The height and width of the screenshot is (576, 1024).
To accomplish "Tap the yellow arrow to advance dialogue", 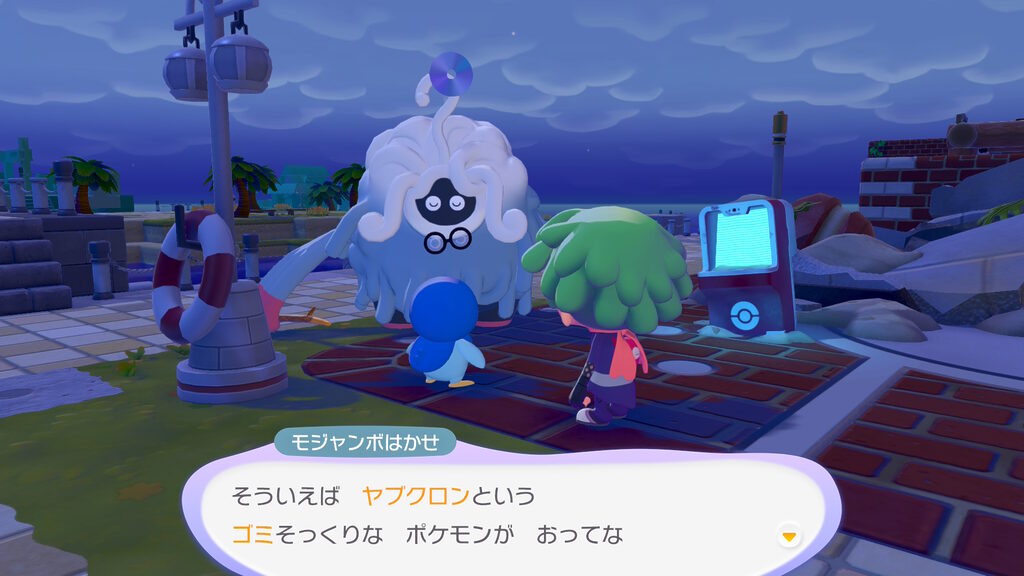I will [x=789, y=537].
